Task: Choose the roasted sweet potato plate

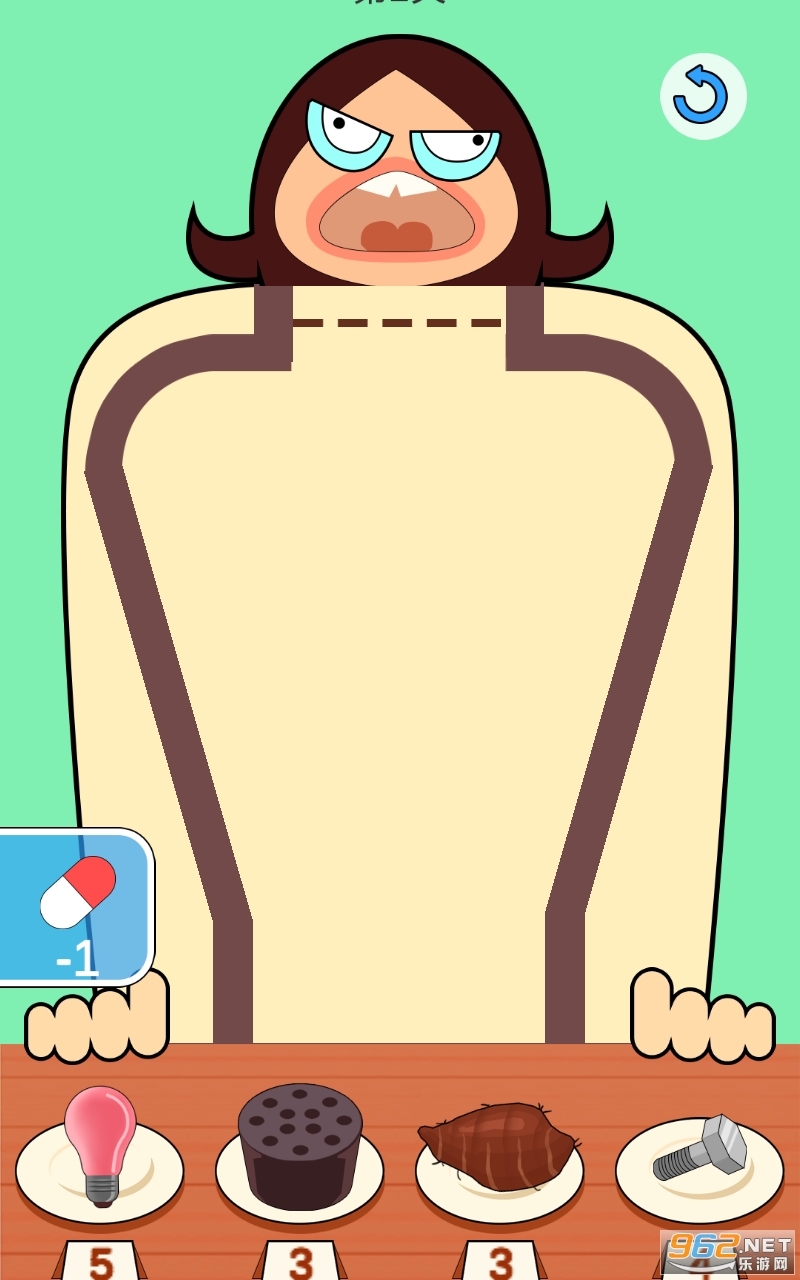Action: point(498,1150)
